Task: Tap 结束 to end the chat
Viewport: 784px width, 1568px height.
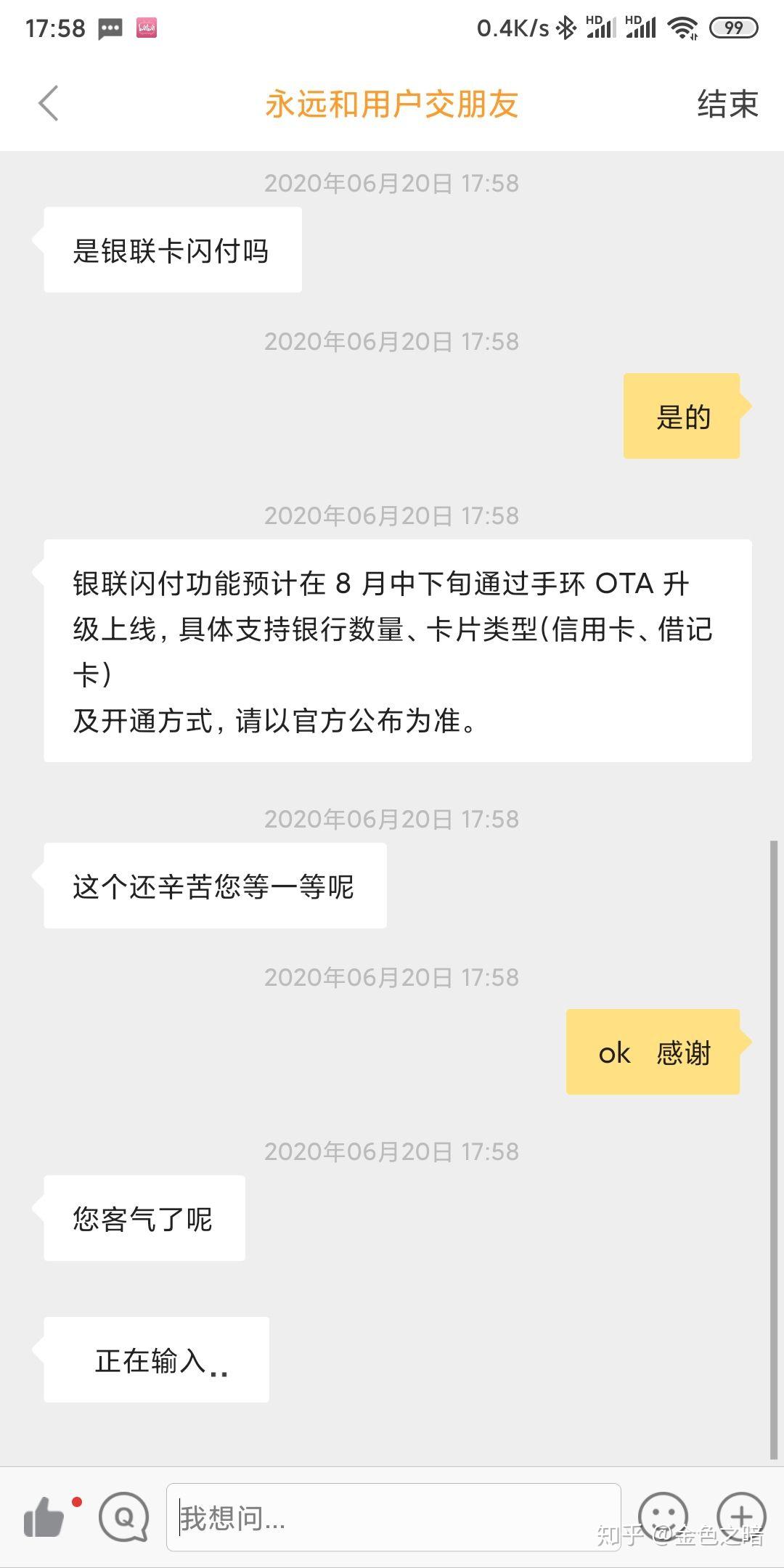Action: tap(727, 104)
